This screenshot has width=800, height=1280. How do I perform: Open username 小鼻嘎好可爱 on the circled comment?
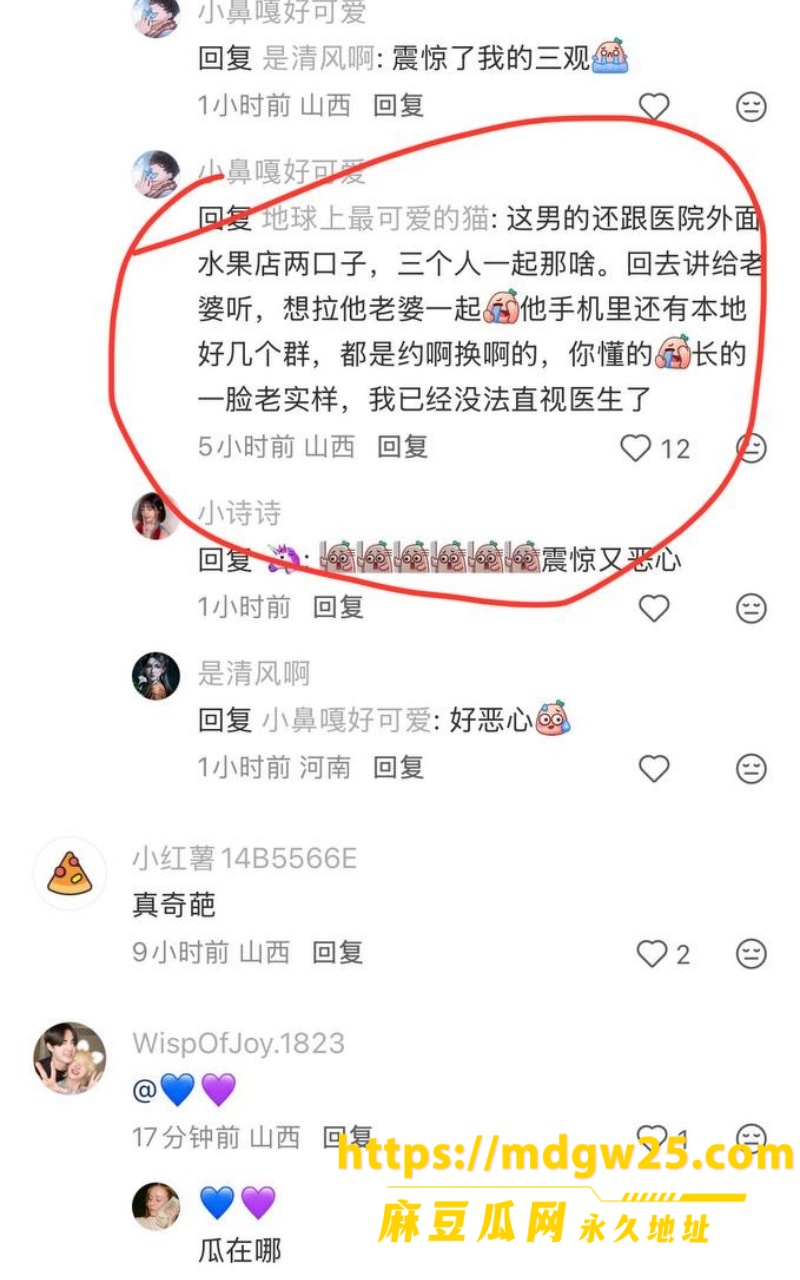282,172
